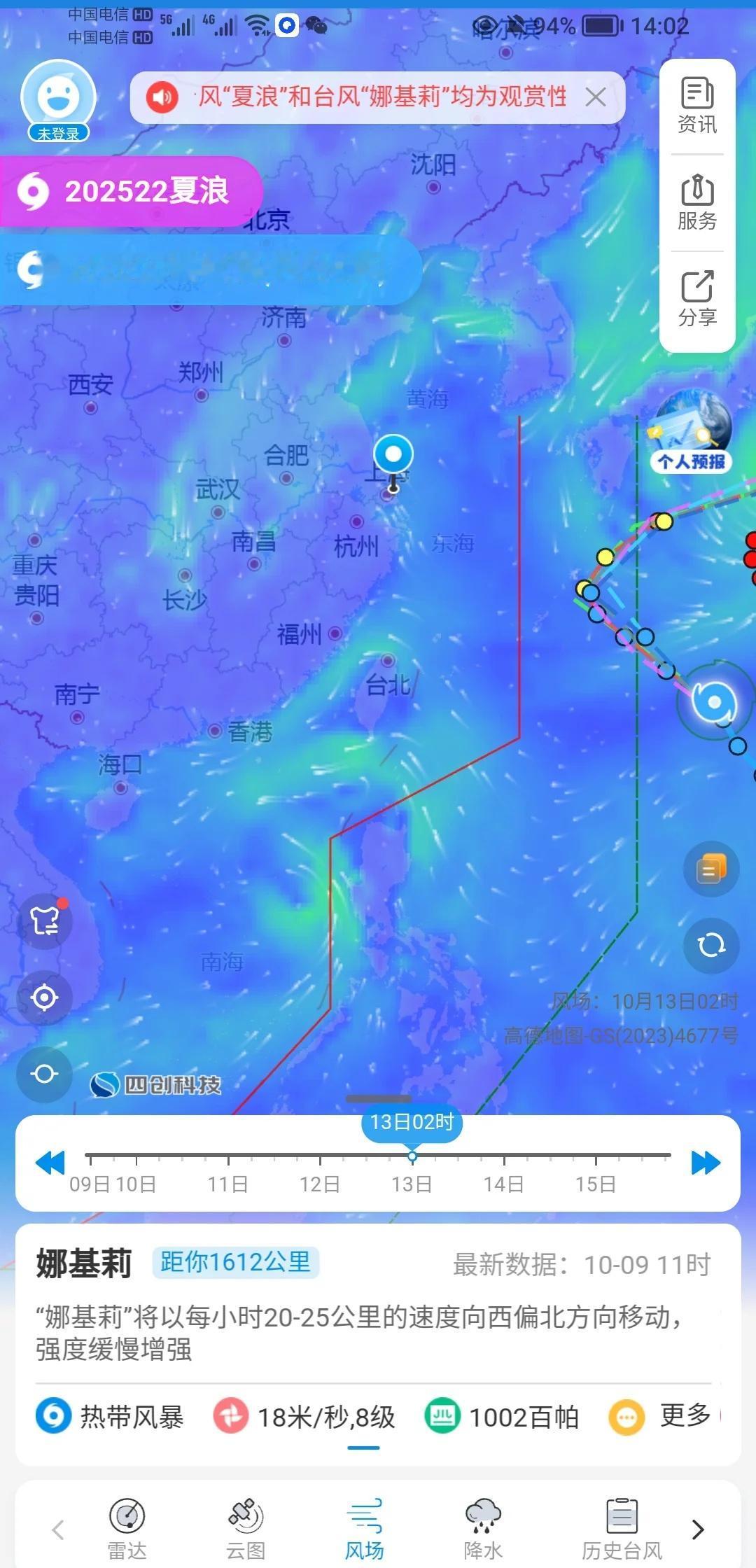This screenshot has height=1568, width=756.
Task: Open the map layers button
Action: click(710, 870)
